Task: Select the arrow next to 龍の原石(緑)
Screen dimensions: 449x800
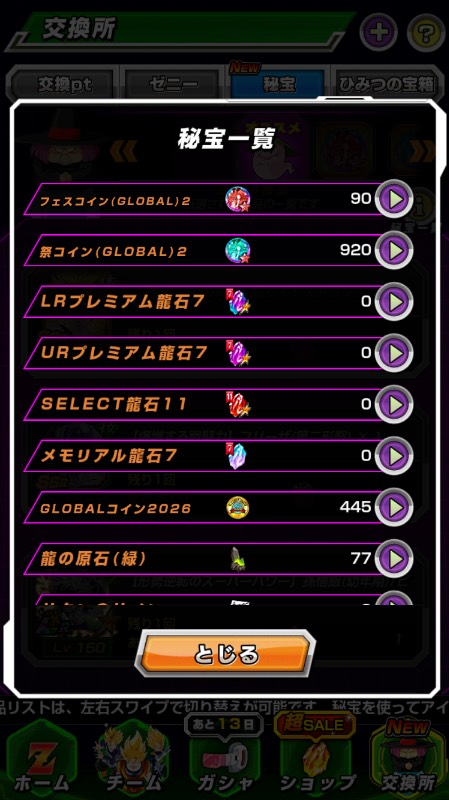Action: (x=394, y=559)
